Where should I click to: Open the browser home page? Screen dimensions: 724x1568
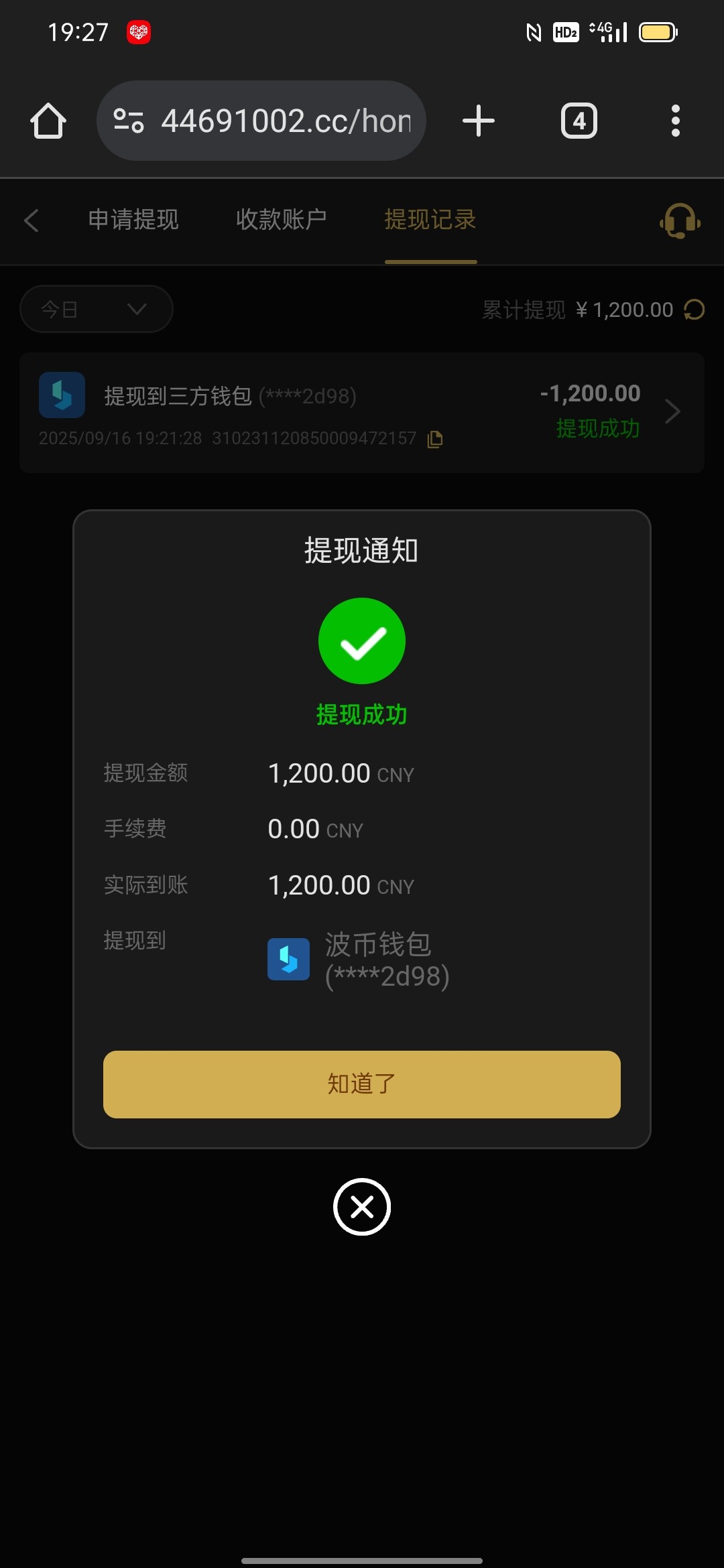[x=48, y=121]
